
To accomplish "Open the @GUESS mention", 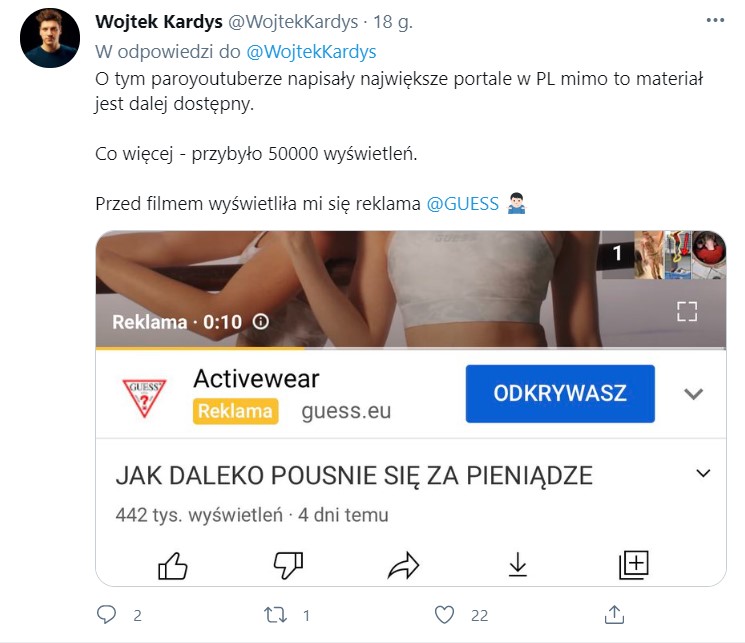I will (x=463, y=203).
